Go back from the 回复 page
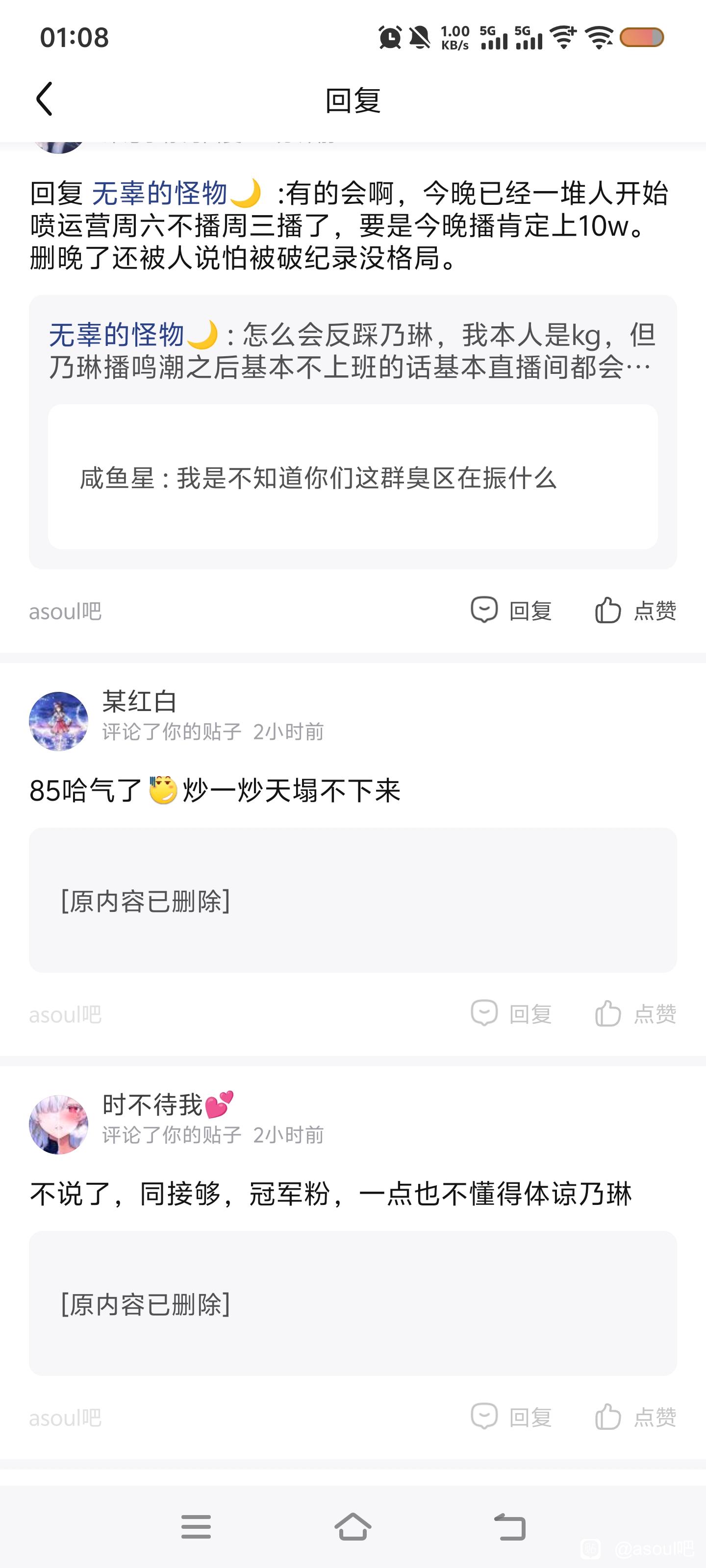This screenshot has height=1568, width=706. click(45, 99)
